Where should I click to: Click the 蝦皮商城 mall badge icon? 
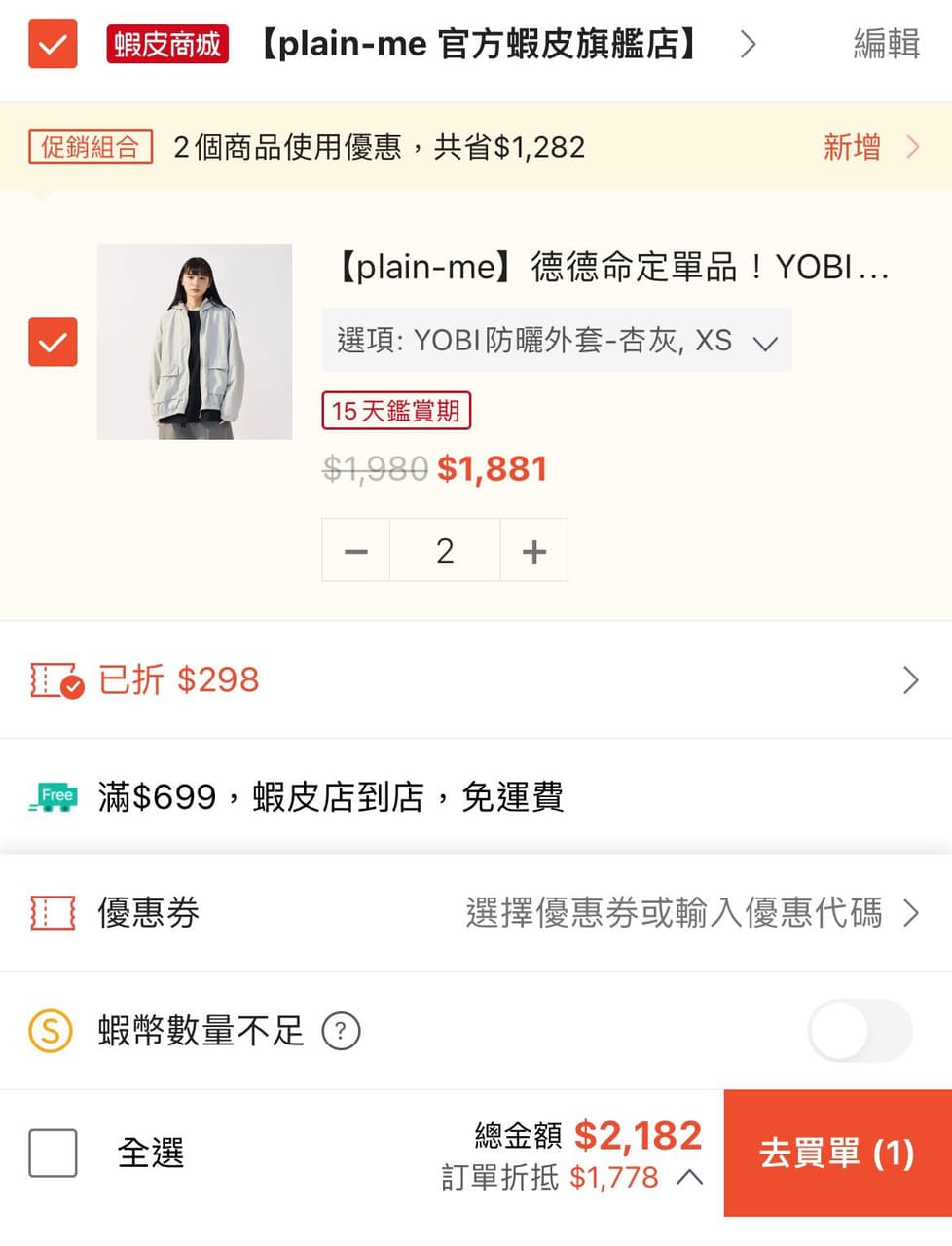coord(165,44)
